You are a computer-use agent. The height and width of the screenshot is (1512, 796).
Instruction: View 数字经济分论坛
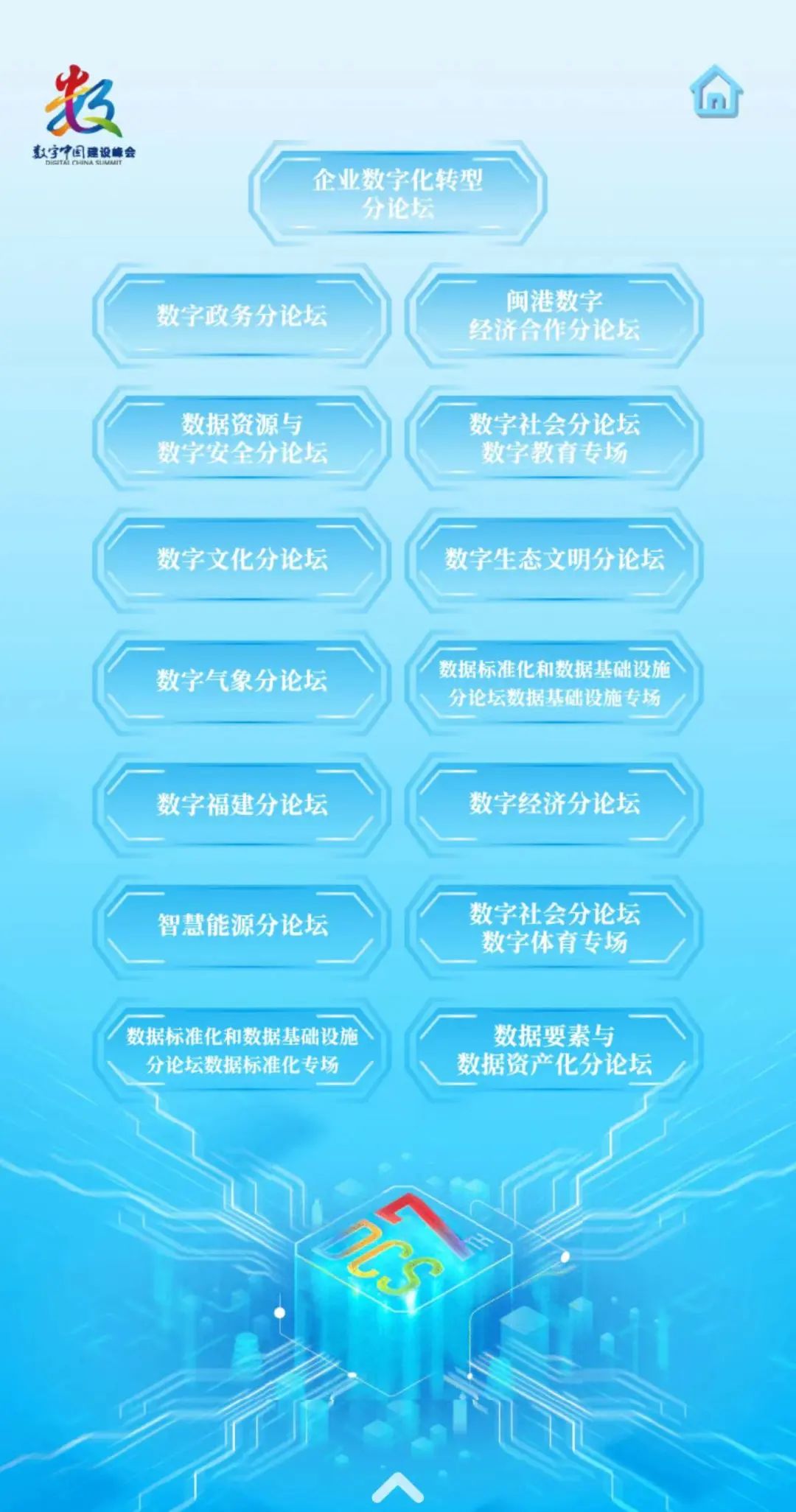pos(554,804)
